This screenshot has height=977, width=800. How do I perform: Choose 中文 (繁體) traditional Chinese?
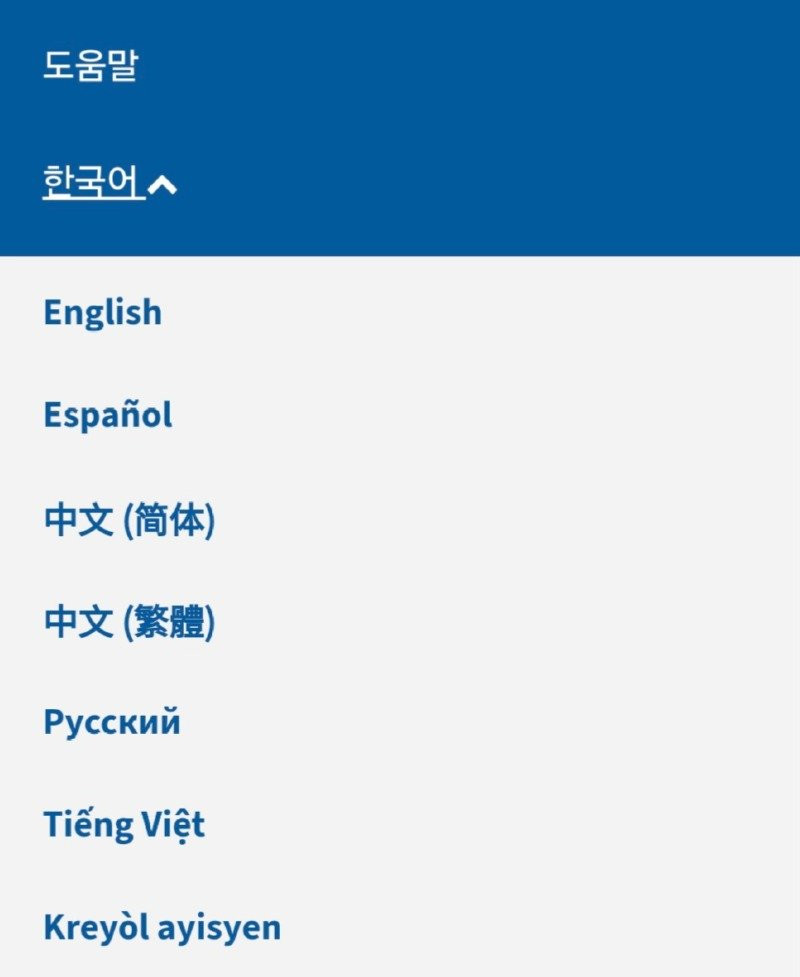(129, 622)
